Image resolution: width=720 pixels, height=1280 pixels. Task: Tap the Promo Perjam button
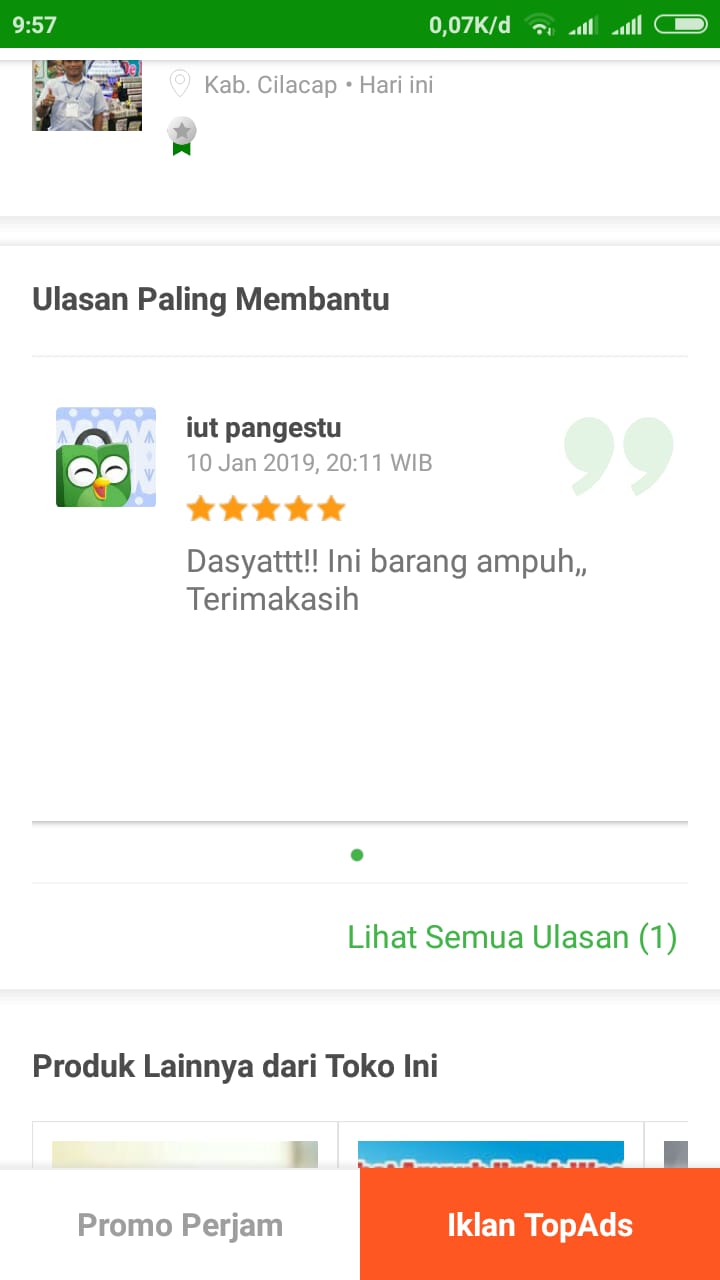[x=180, y=1225]
